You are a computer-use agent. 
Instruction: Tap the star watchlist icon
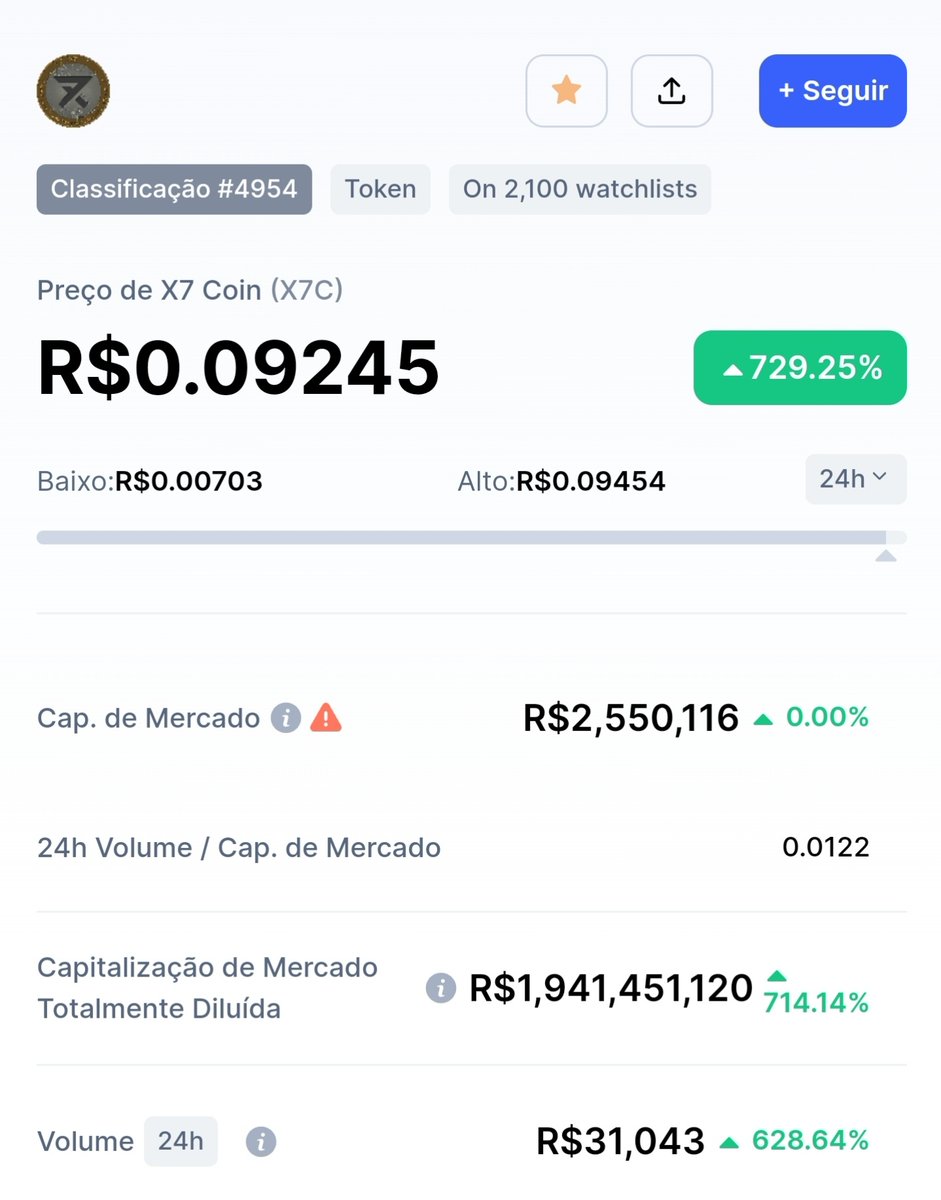pyautogui.click(x=566, y=91)
